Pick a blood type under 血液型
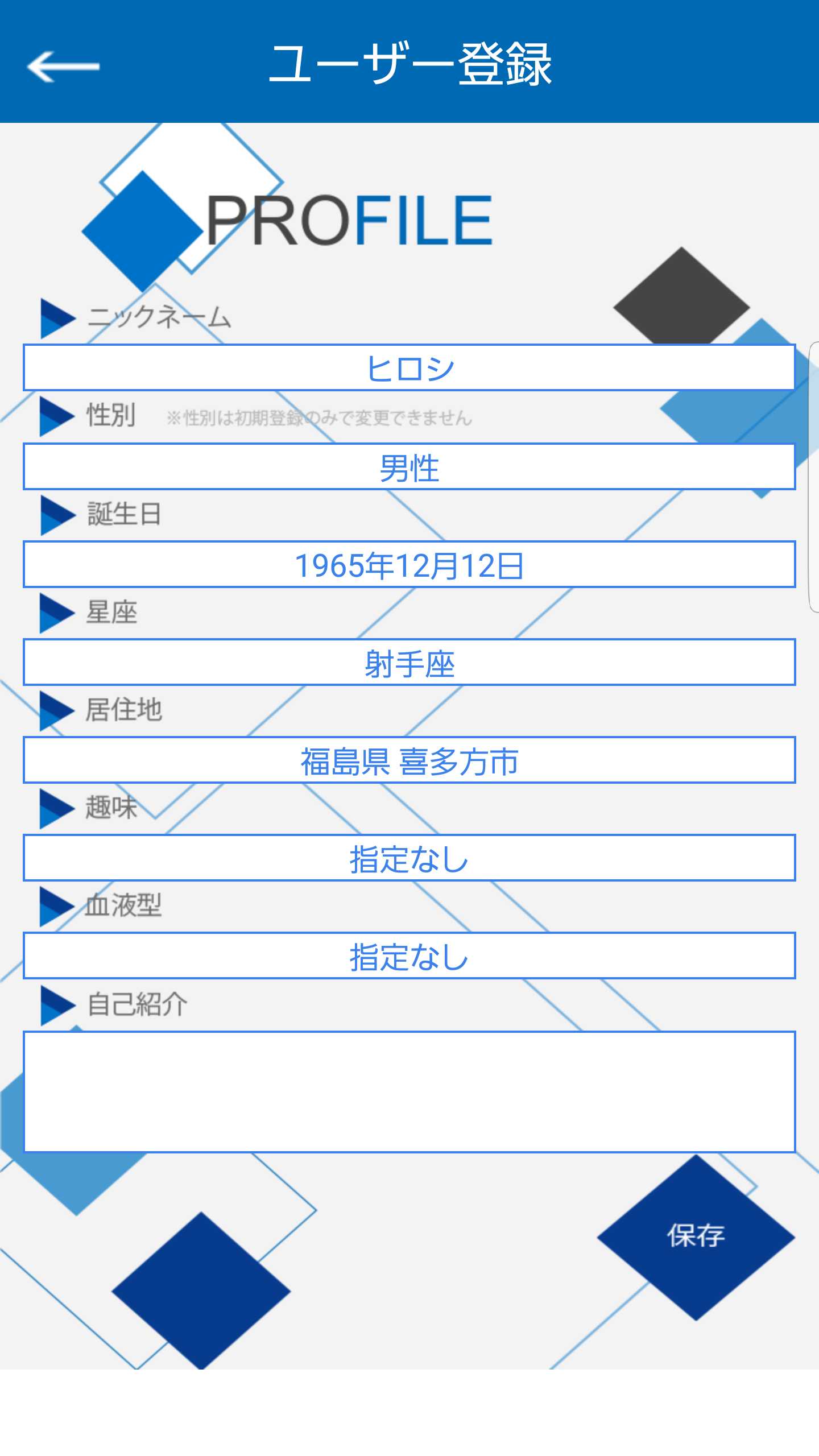Image resolution: width=819 pixels, height=1456 pixels. (409, 956)
